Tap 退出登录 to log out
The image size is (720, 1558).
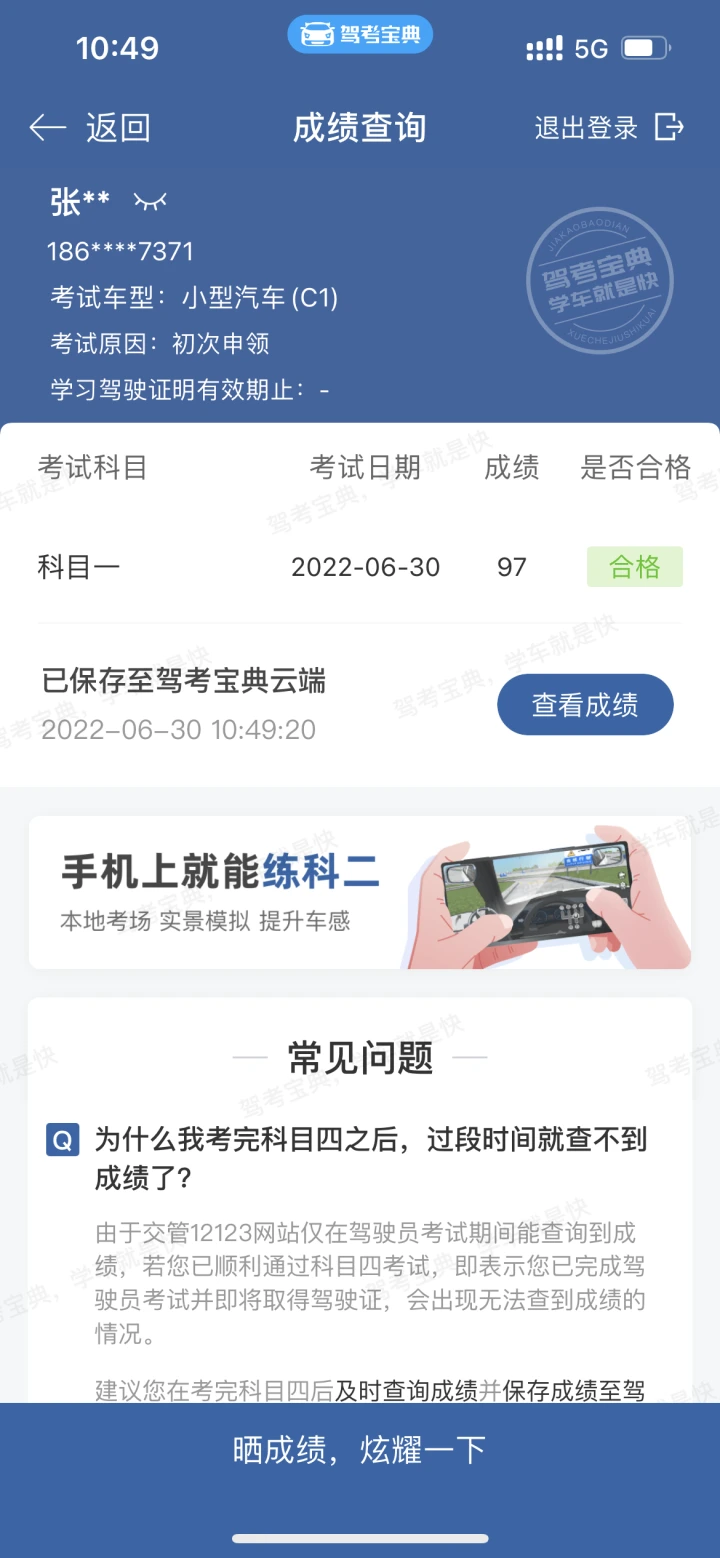610,128
